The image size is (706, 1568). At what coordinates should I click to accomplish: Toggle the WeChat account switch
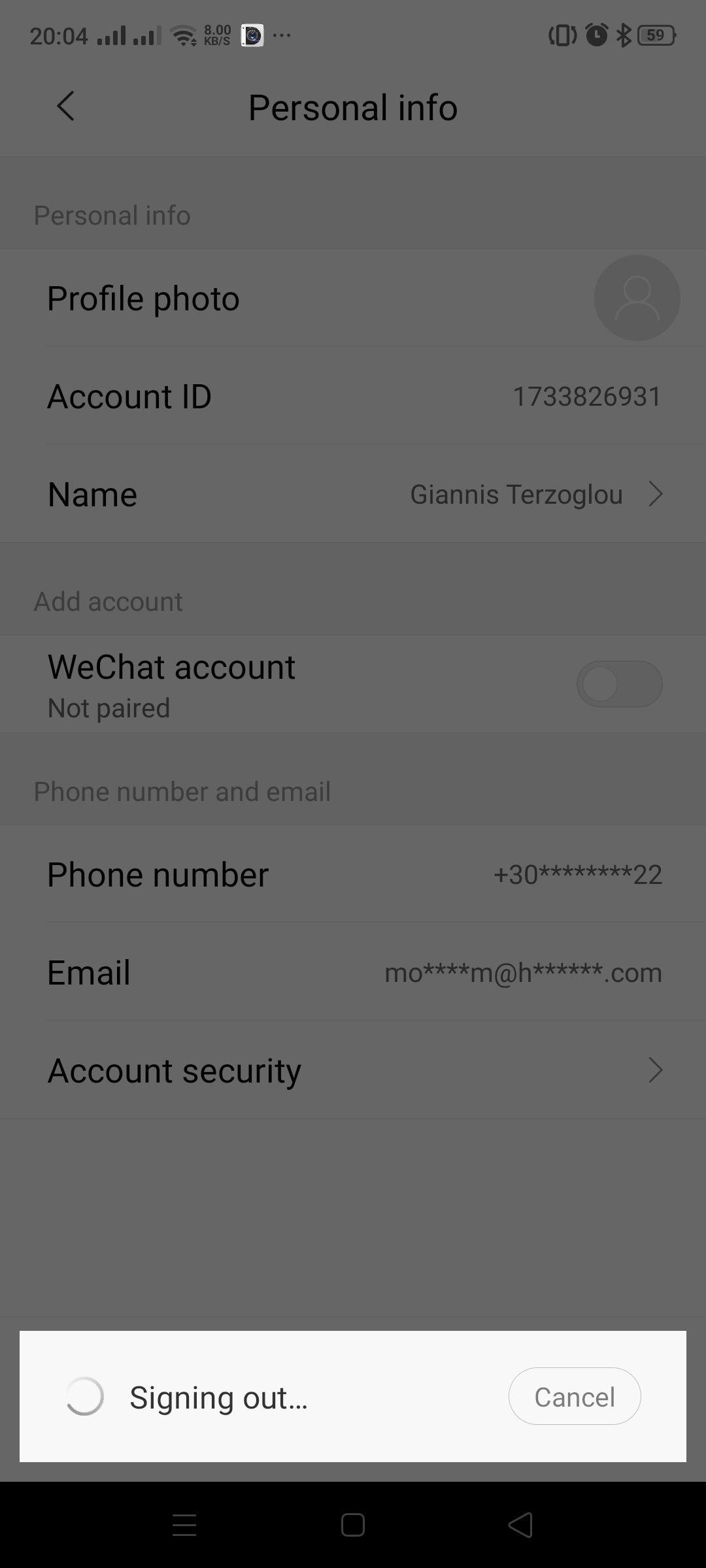[618, 684]
